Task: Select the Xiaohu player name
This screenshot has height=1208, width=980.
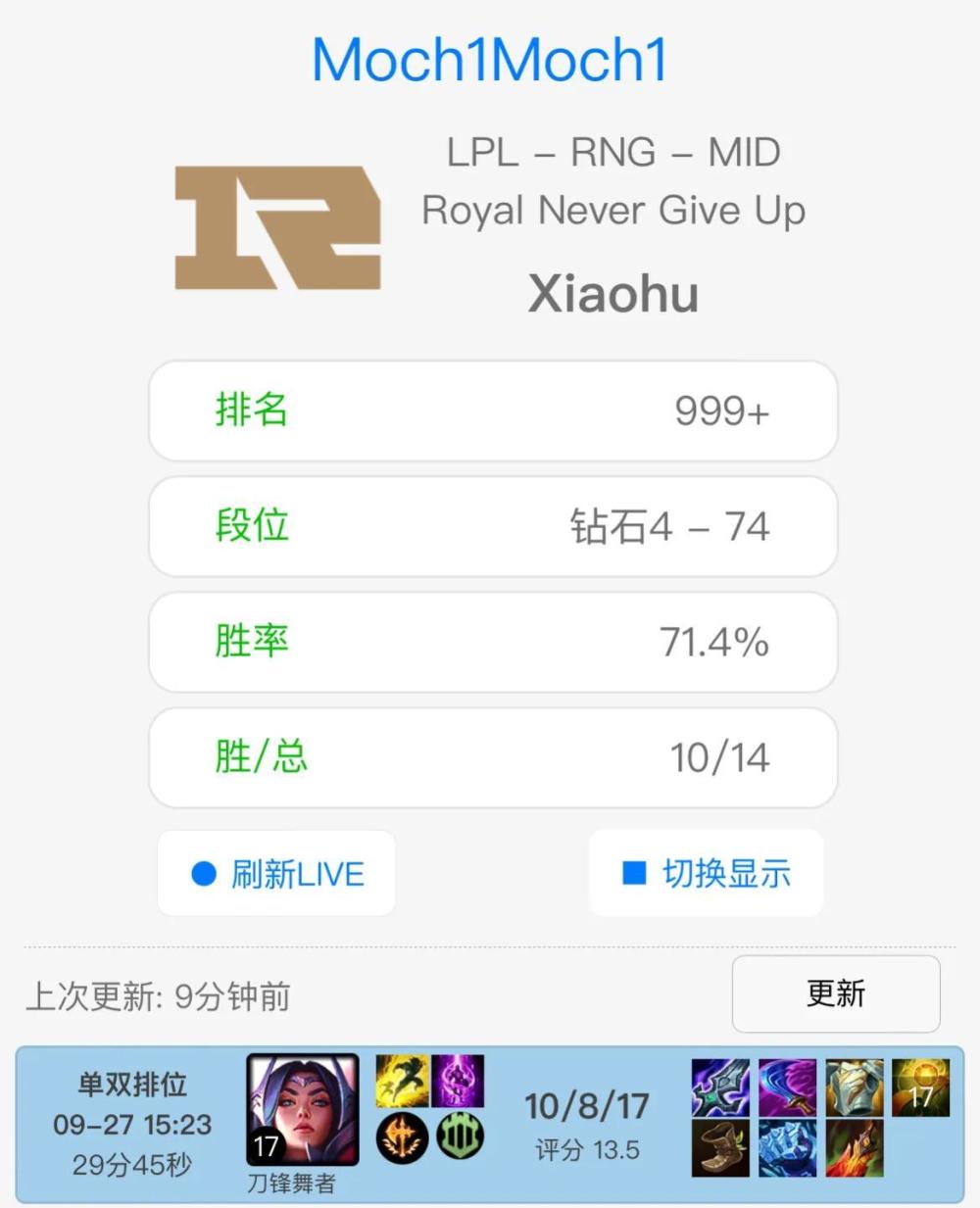Action: click(x=612, y=291)
